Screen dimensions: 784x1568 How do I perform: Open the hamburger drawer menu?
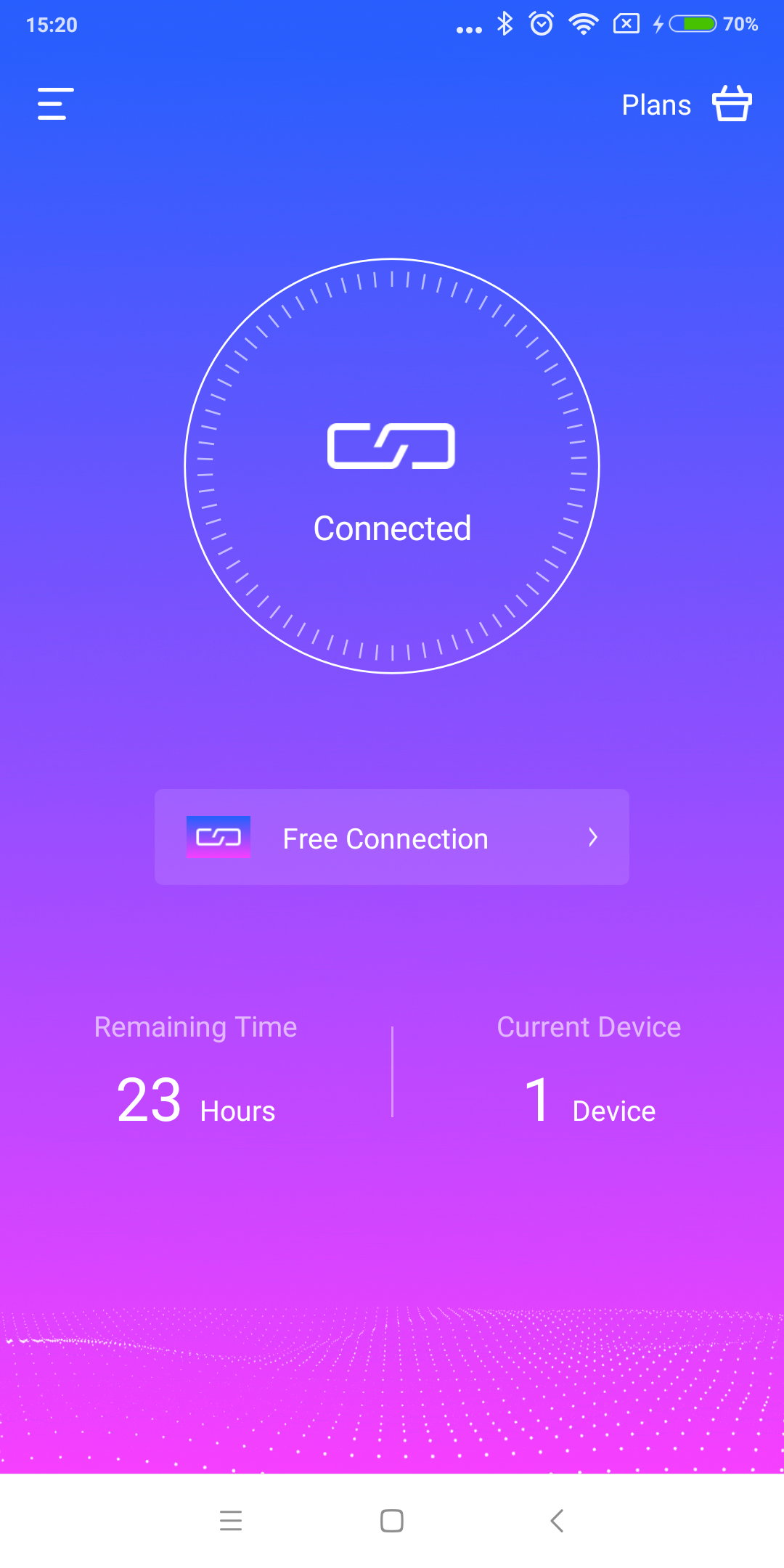point(55,104)
